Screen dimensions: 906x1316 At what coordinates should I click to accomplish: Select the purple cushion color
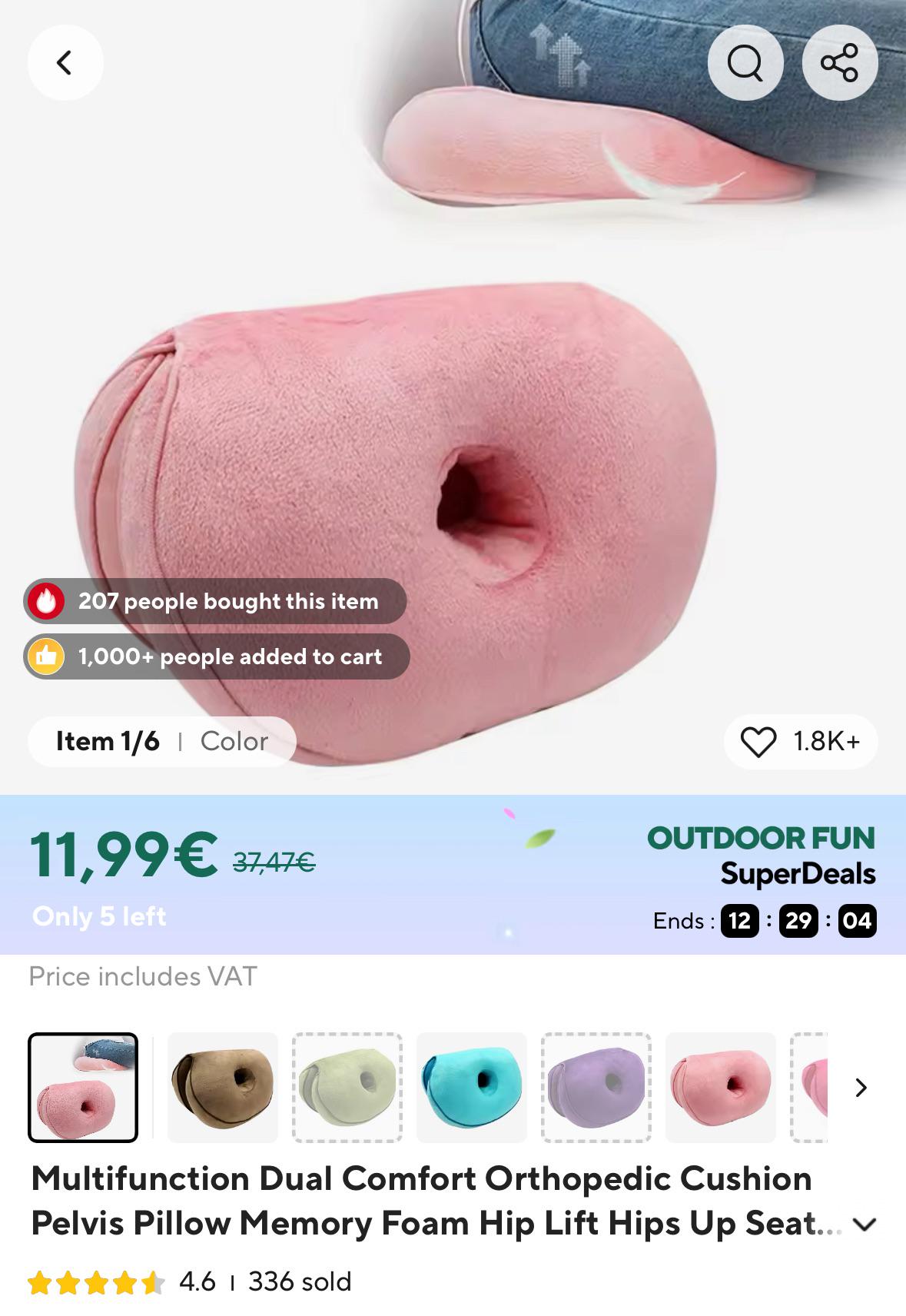tap(596, 1086)
